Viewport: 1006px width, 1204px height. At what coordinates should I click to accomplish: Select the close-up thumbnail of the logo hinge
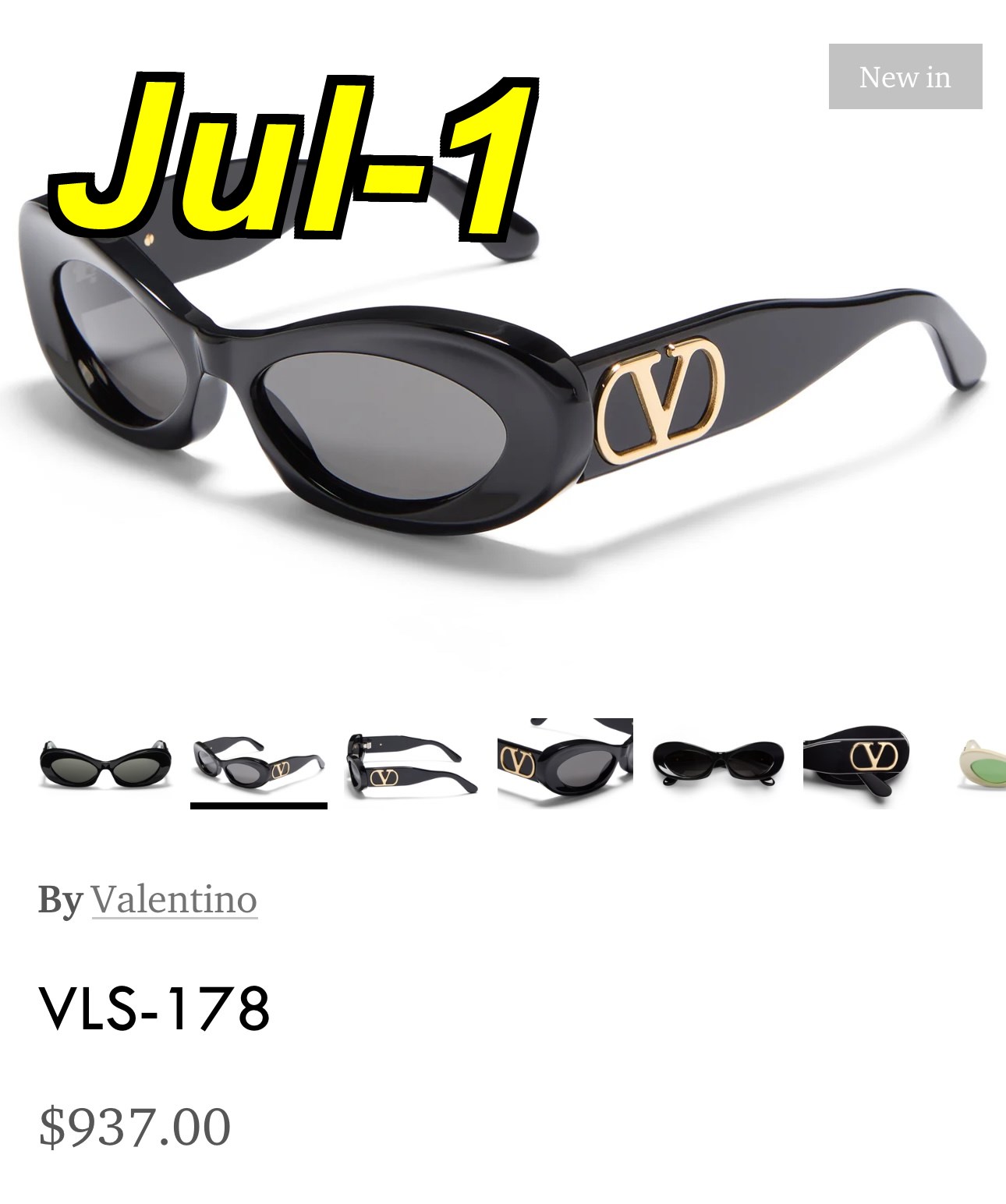[565, 762]
